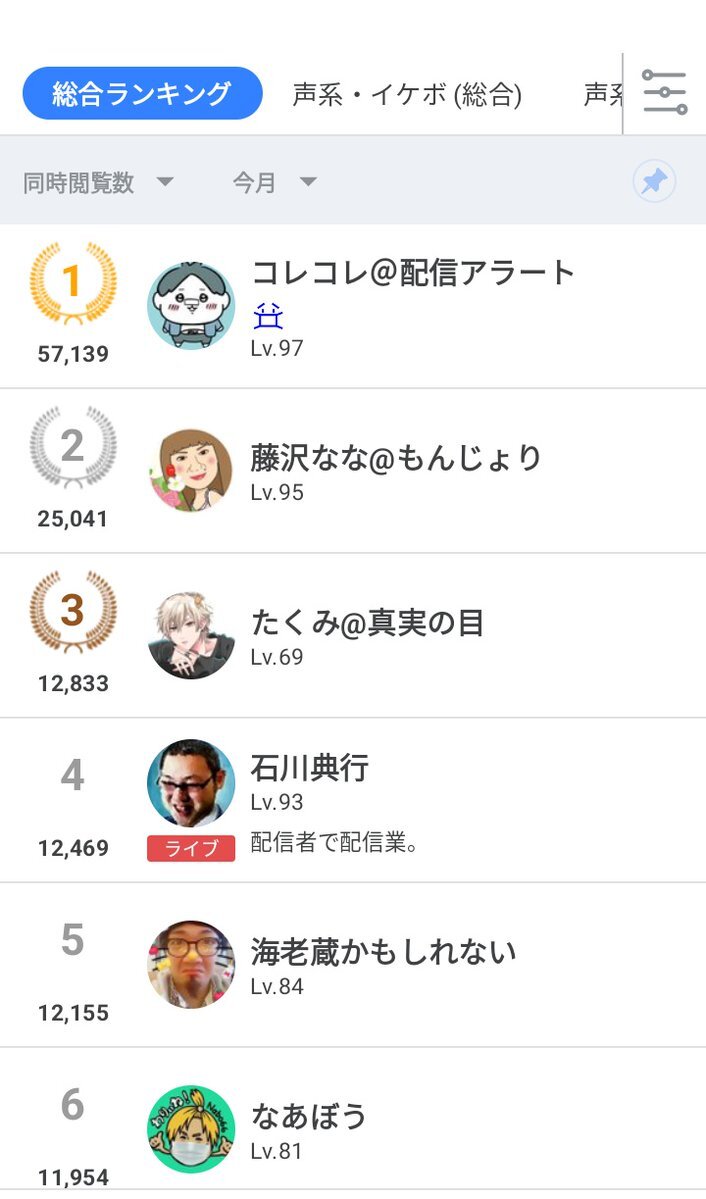This screenshot has width=706, height=1199.
Task: Expand the 今月 period dropdown
Action: point(274,183)
